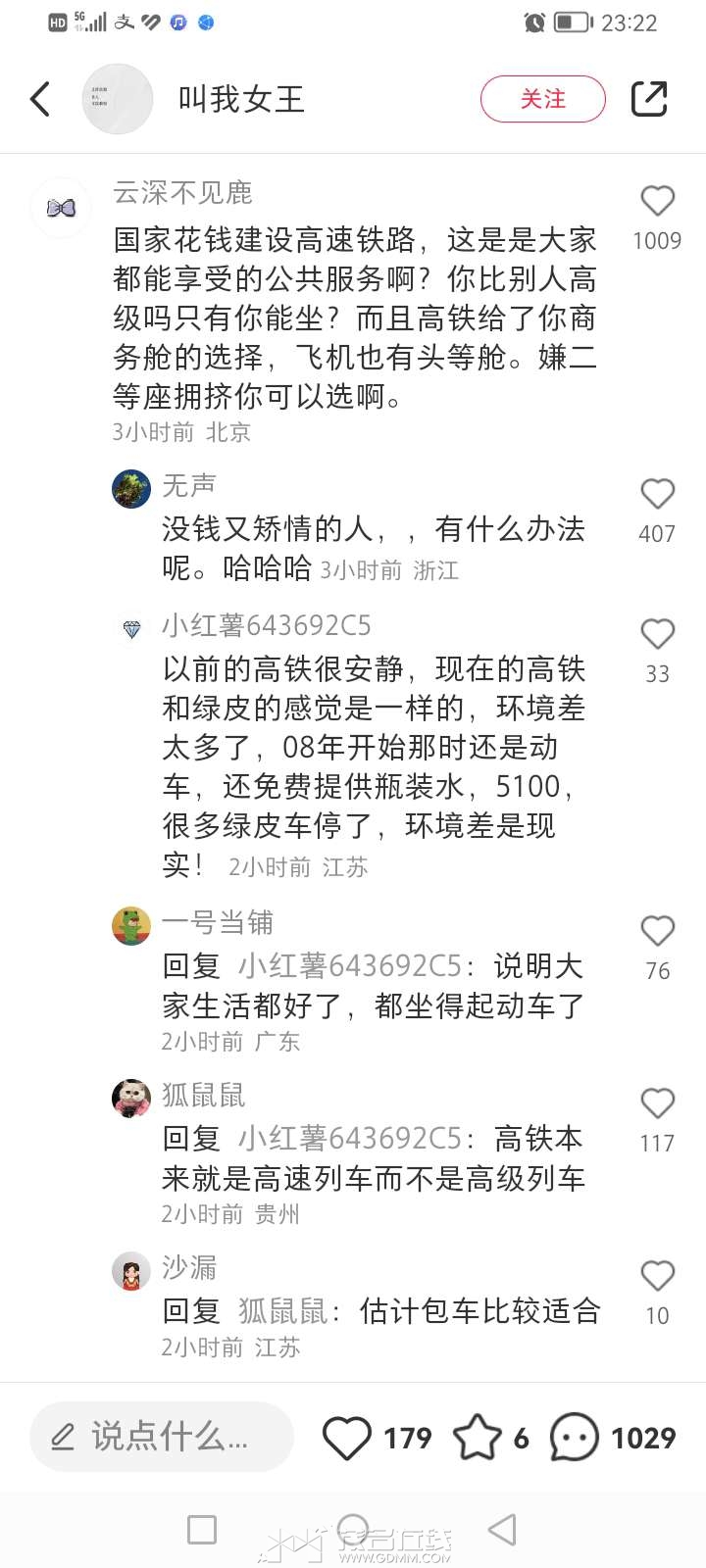Like 沙漏's reply
The image size is (706, 1568).
click(657, 1277)
